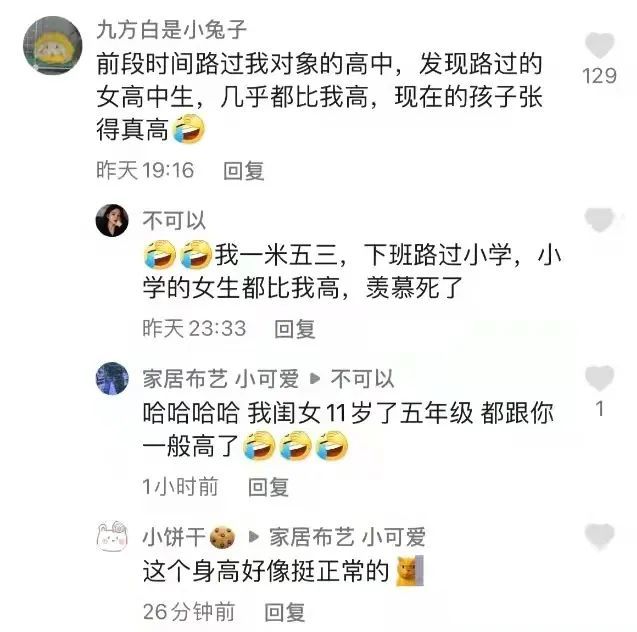This screenshot has width=637, height=632.
Task: Like 家居布艺 小可爱's reply
Action: (x=599, y=379)
